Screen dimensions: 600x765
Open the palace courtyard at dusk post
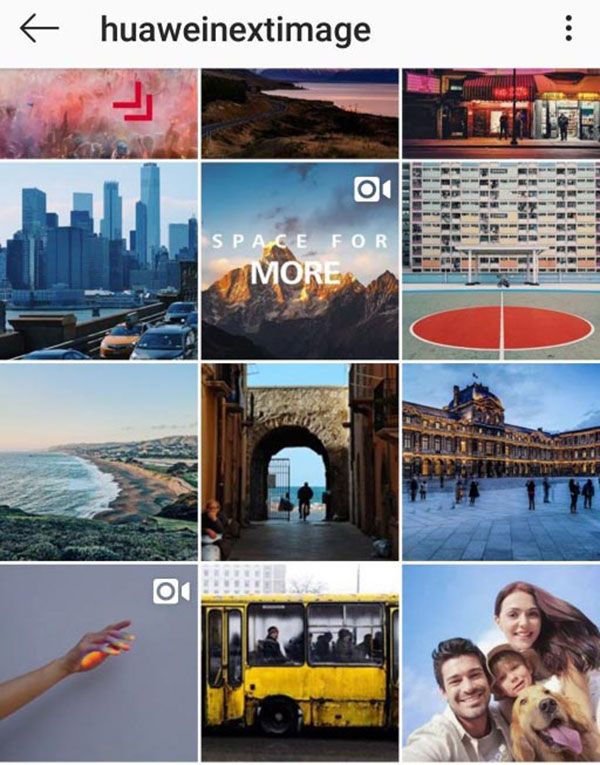(500, 462)
